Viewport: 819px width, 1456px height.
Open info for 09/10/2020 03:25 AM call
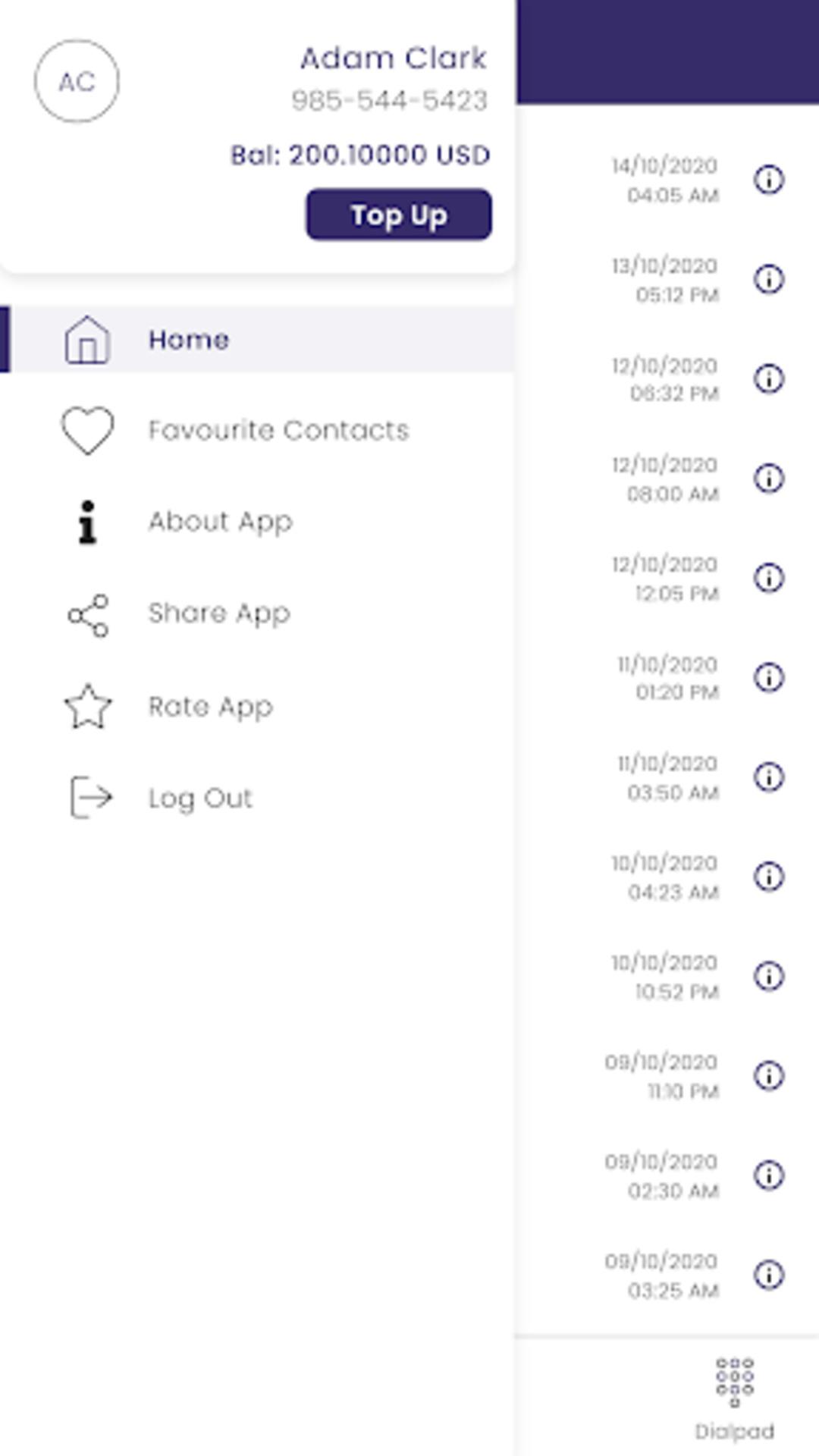tap(769, 1275)
